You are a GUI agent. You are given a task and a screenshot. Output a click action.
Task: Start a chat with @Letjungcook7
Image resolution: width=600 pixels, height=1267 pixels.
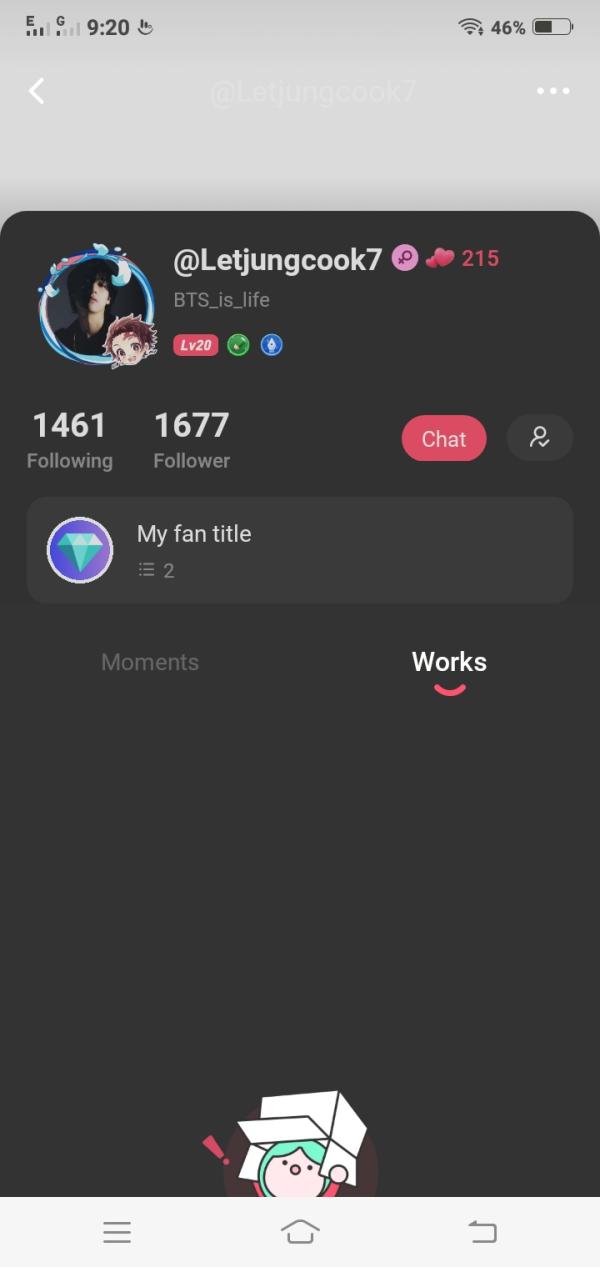tap(444, 439)
